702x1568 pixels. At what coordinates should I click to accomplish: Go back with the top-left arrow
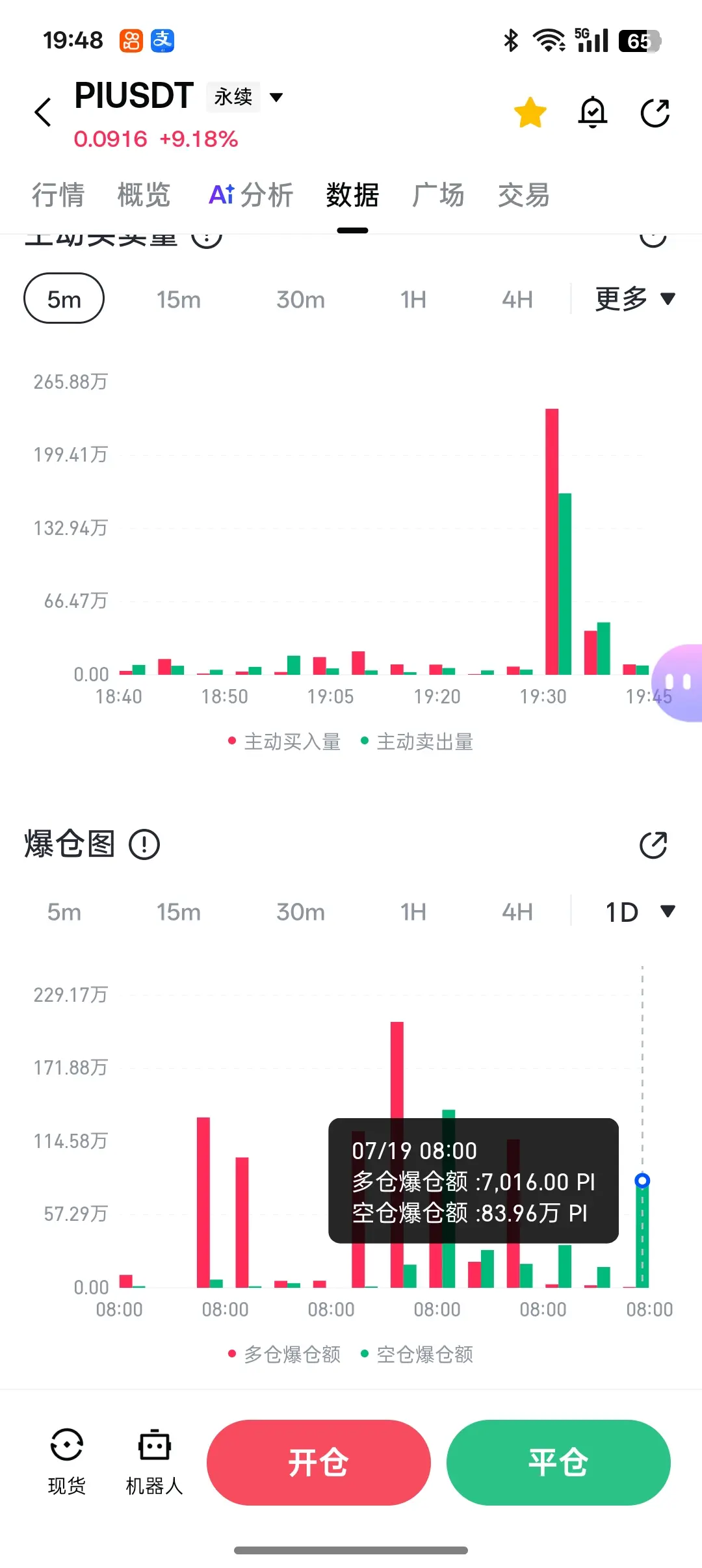(43, 112)
